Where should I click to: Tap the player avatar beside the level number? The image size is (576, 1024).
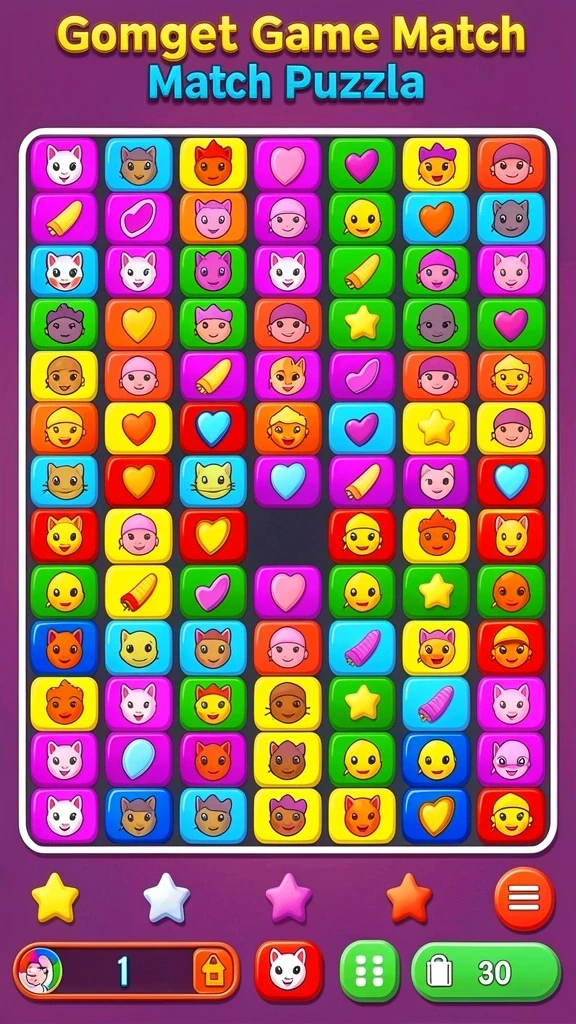coord(40,970)
